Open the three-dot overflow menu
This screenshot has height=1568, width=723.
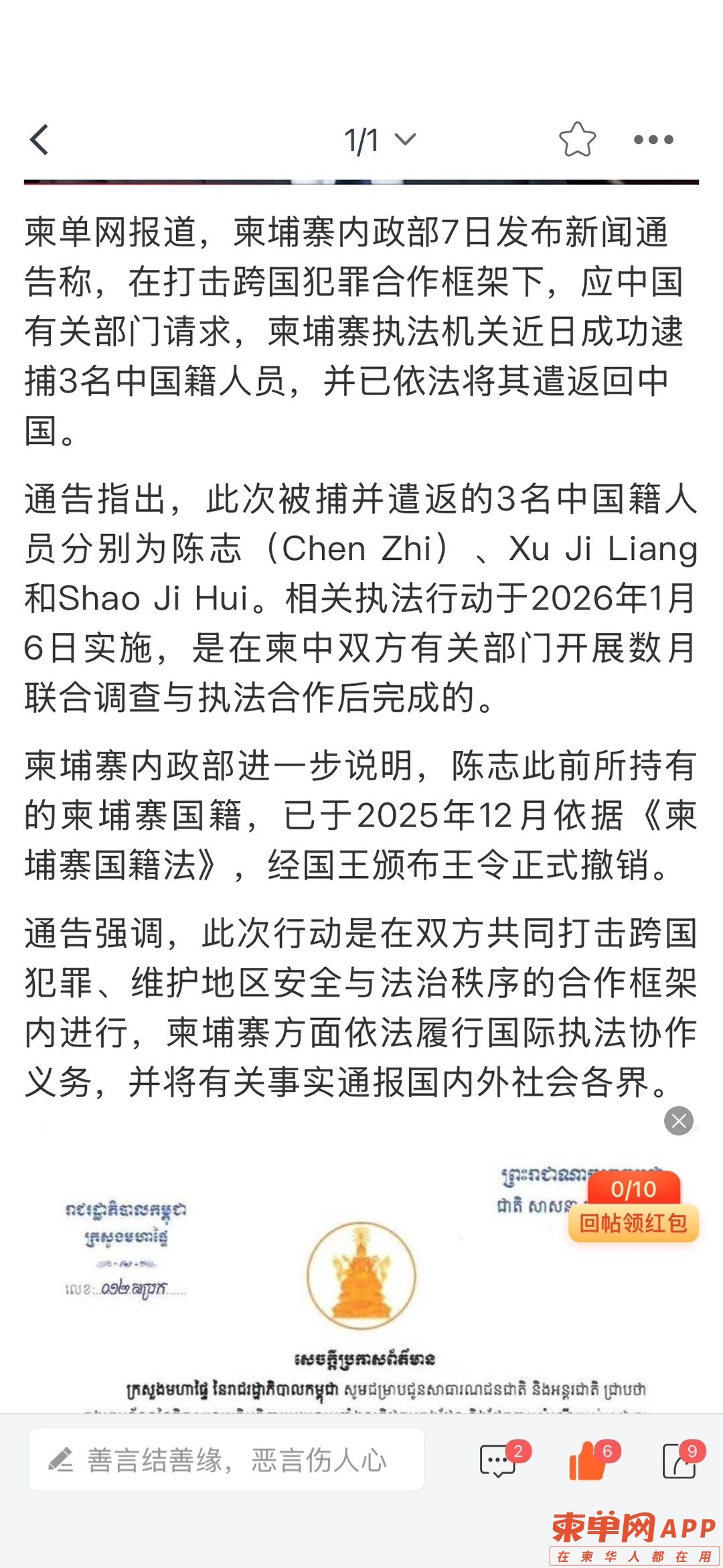653,140
